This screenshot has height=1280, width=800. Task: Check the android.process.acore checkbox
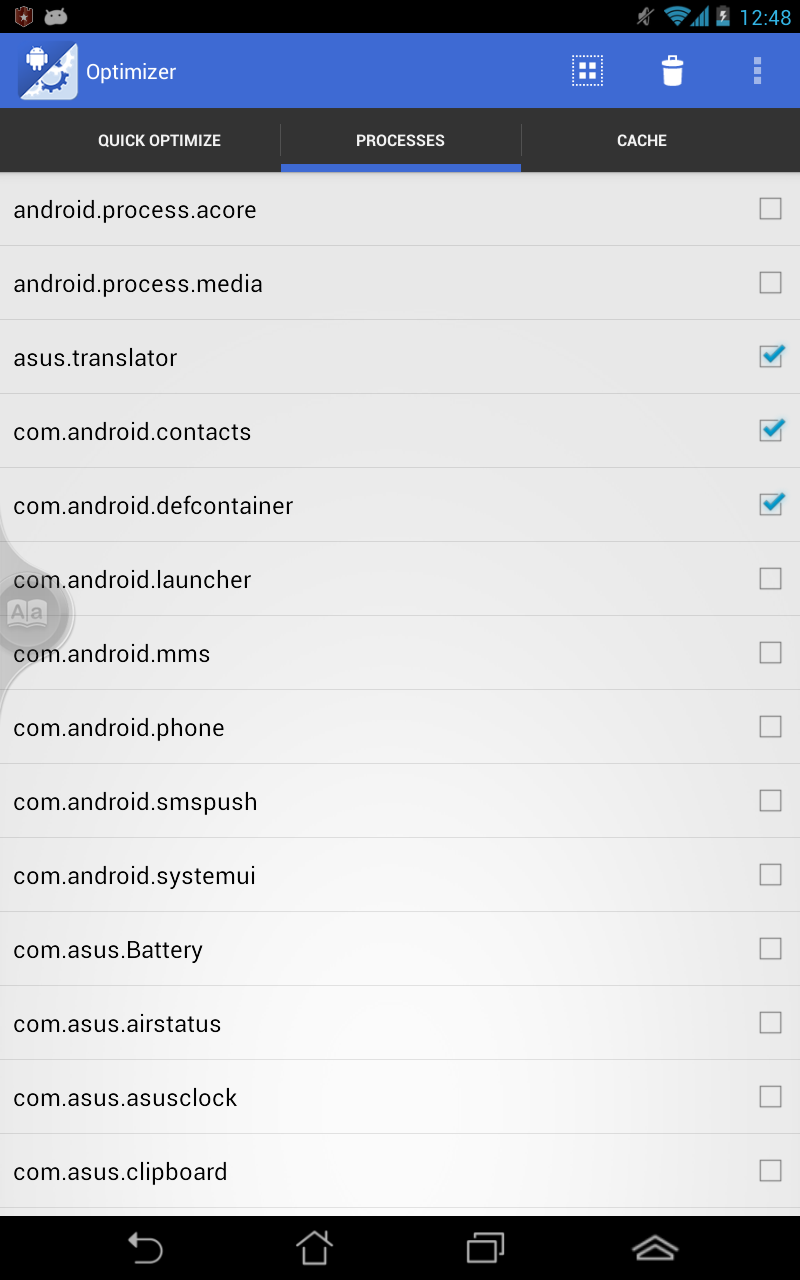click(770, 209)
